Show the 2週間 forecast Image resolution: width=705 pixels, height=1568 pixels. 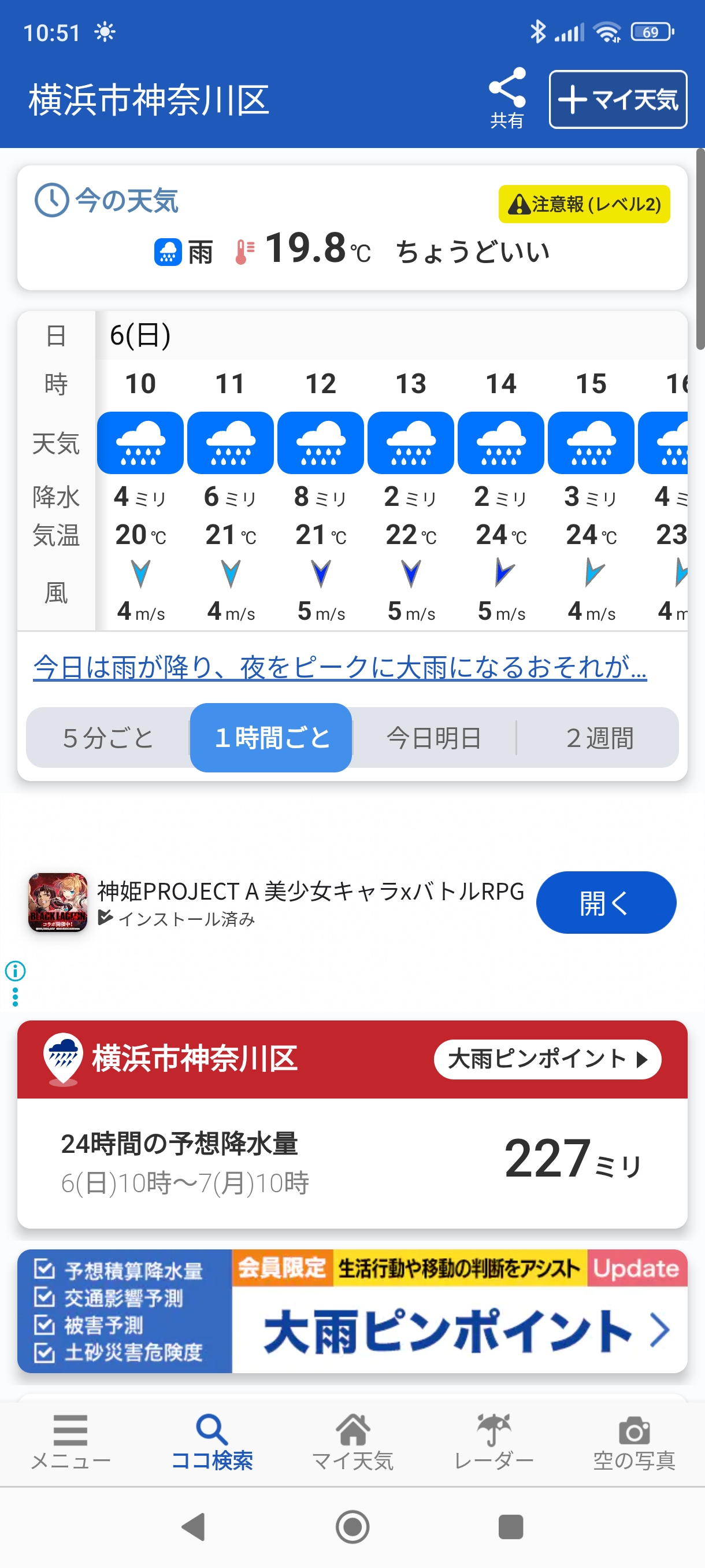[599, 738]
